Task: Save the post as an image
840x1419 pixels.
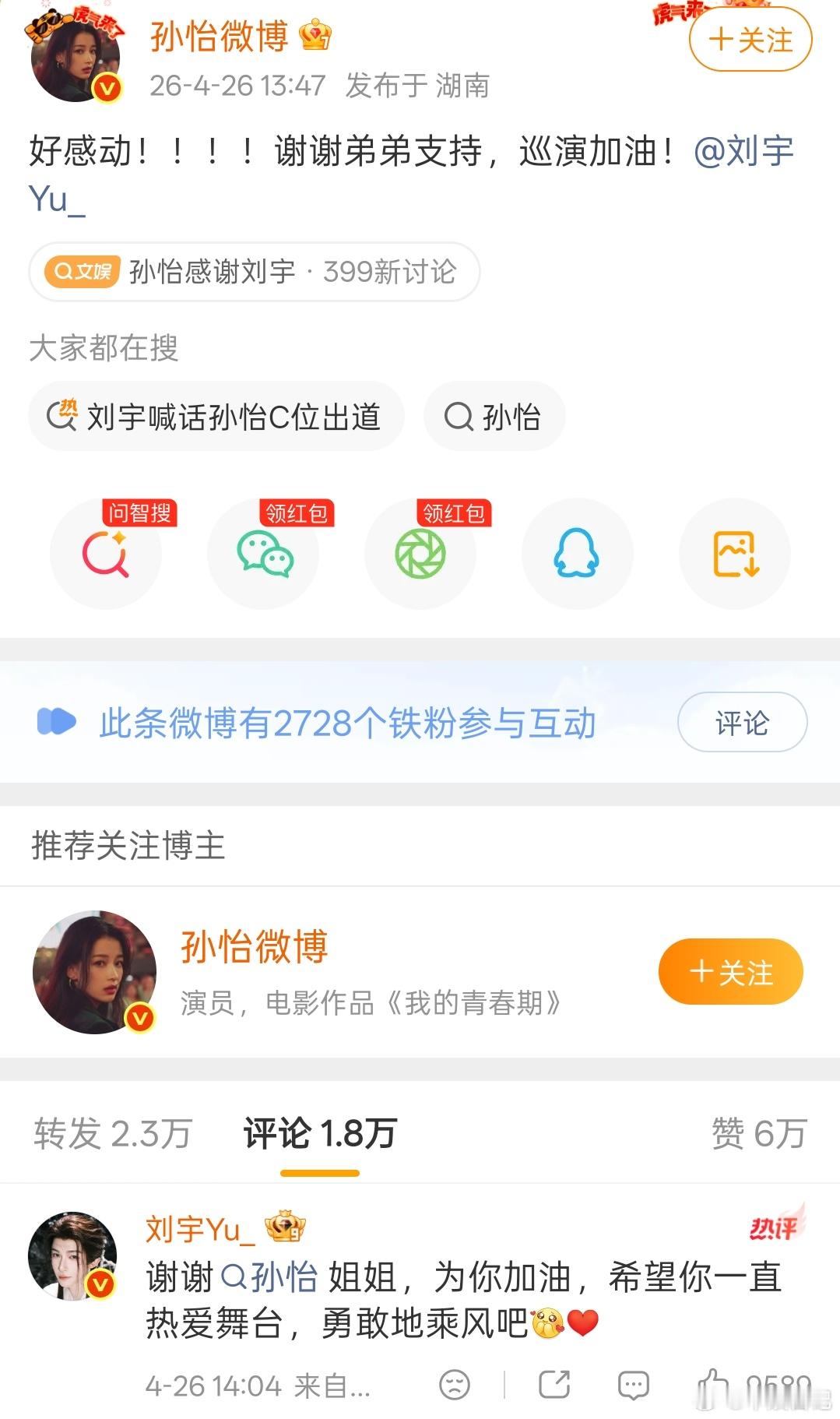Action: 734,553
